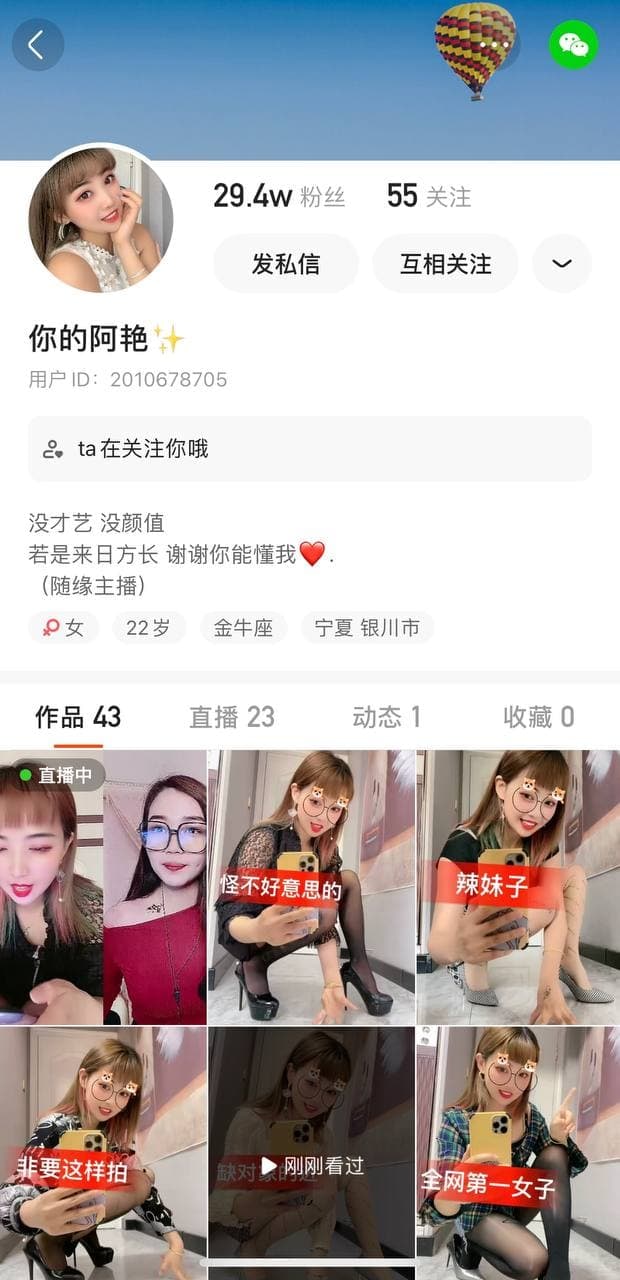Switch to the 动态 1 tab
Image resolution: width=620 pixels, height=1280 pixels.
coord(386,717)
